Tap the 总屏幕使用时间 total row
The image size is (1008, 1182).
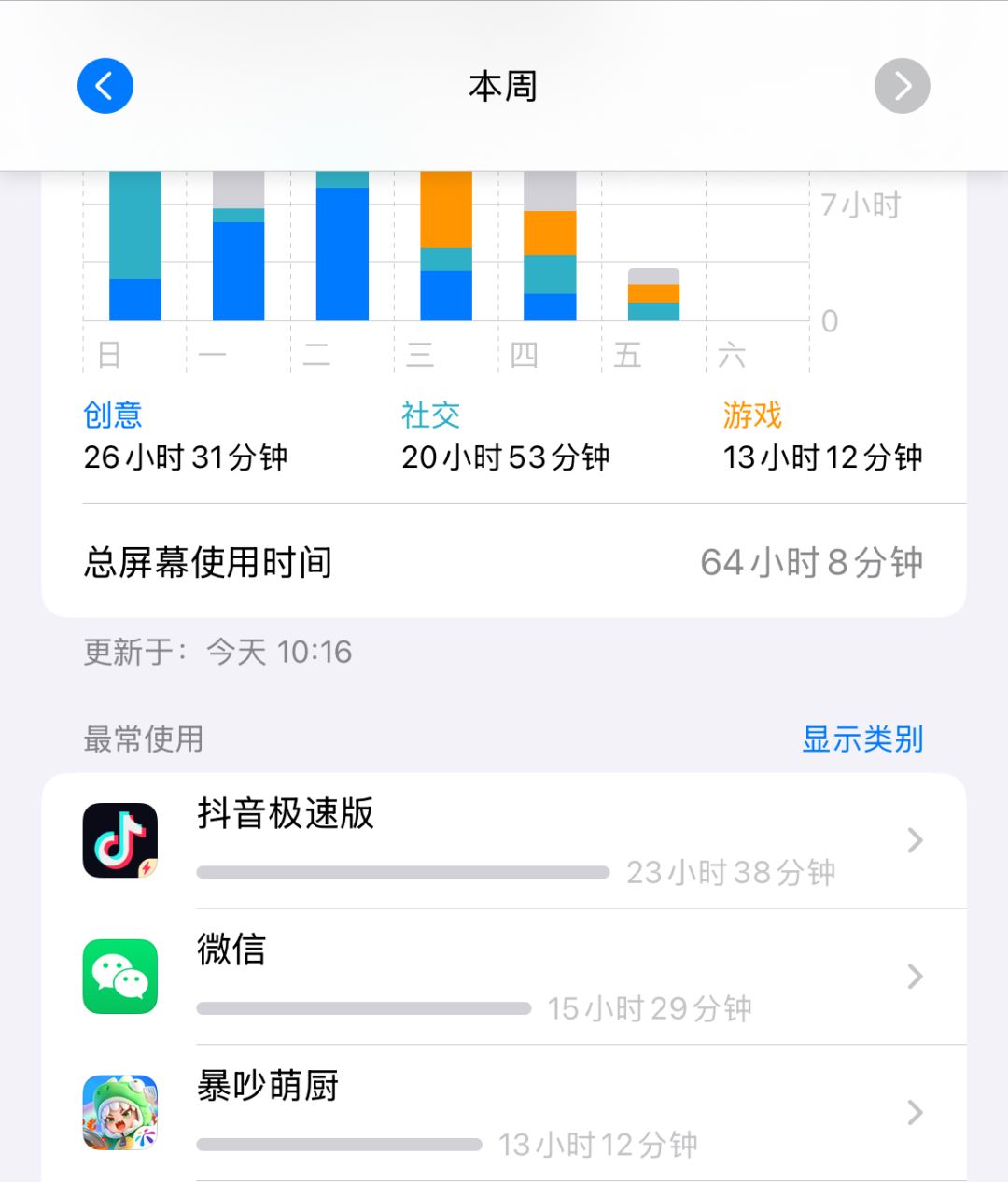[504, 561]
